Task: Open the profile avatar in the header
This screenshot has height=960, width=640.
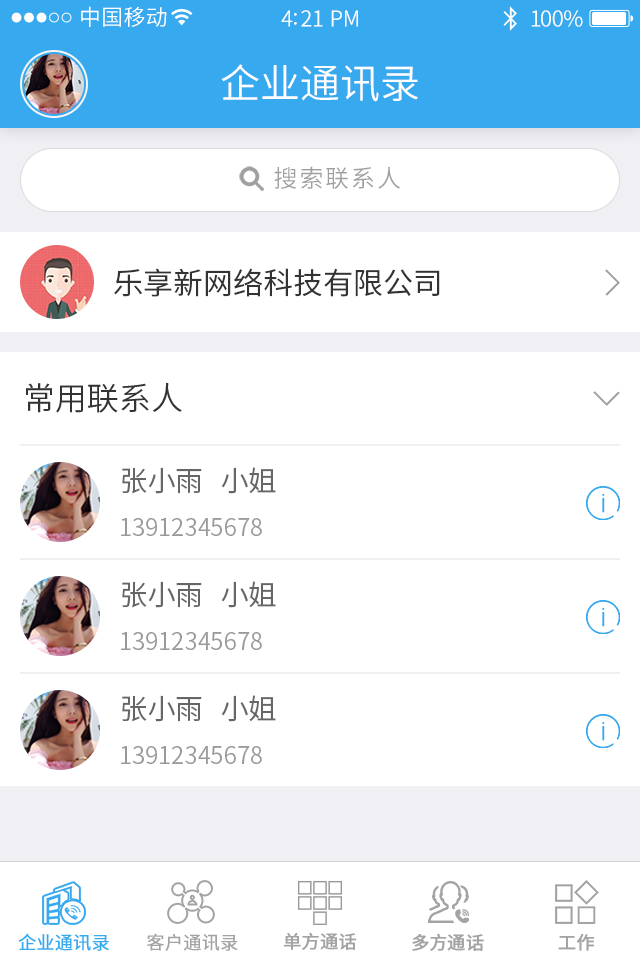Action: [54, 84]
